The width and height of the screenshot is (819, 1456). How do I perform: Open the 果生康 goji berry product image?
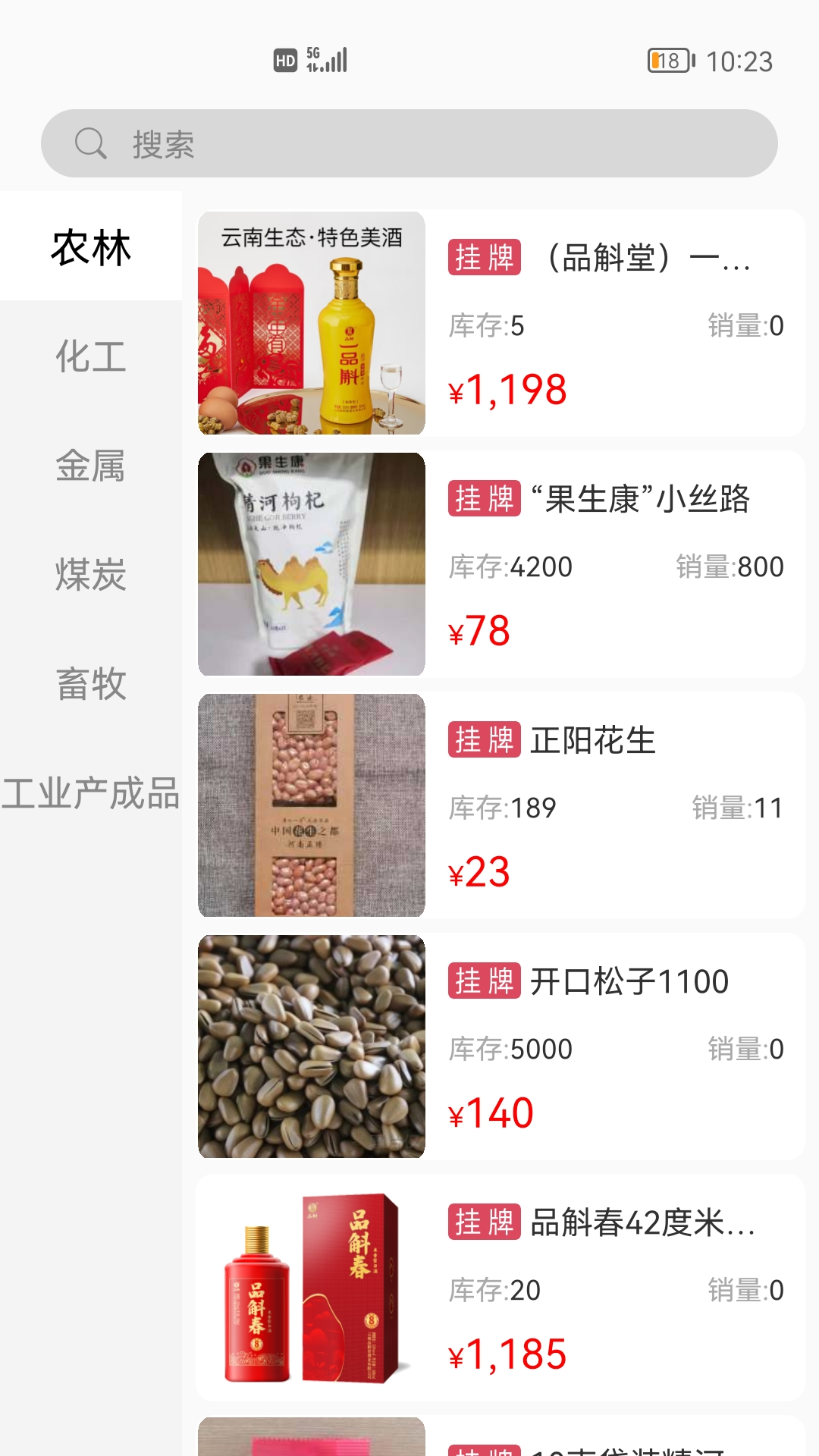(311, 564)
